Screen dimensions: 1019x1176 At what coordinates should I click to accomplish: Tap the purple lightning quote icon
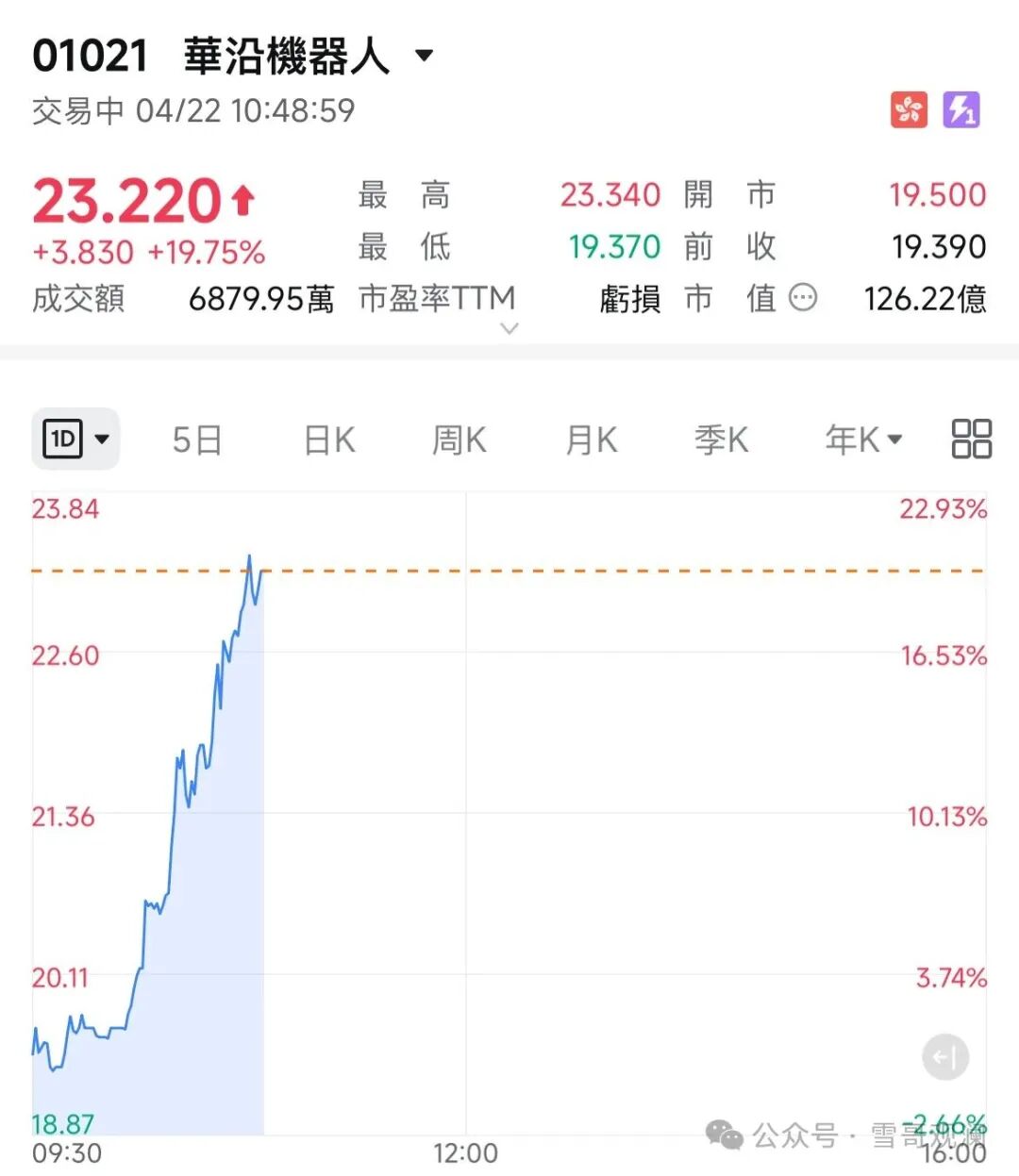pyautogui.click(x=961, y=110)
